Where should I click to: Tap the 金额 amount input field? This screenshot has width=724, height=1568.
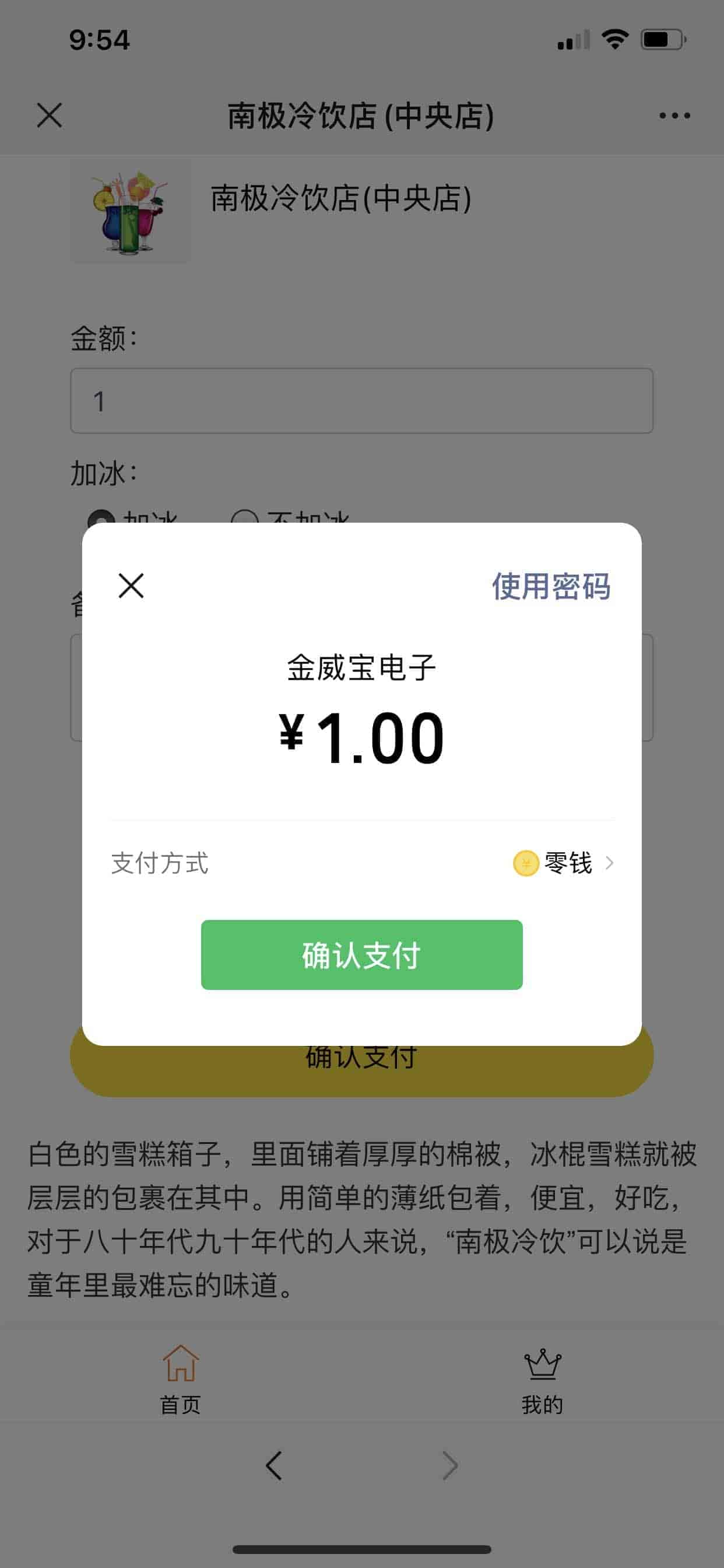(x=361, y=401)
